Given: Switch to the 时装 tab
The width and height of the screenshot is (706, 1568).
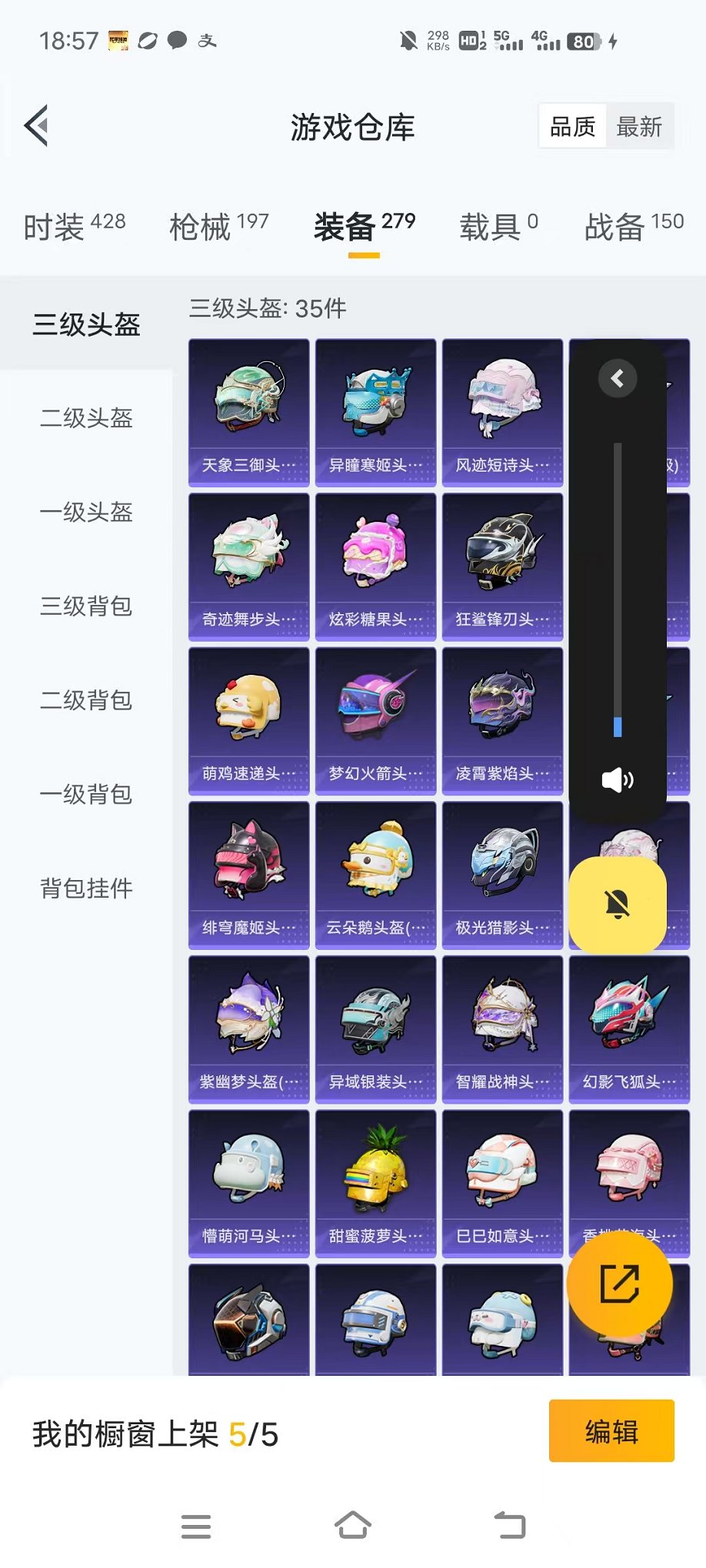Looking at the screenshot, I should point(74,226).
